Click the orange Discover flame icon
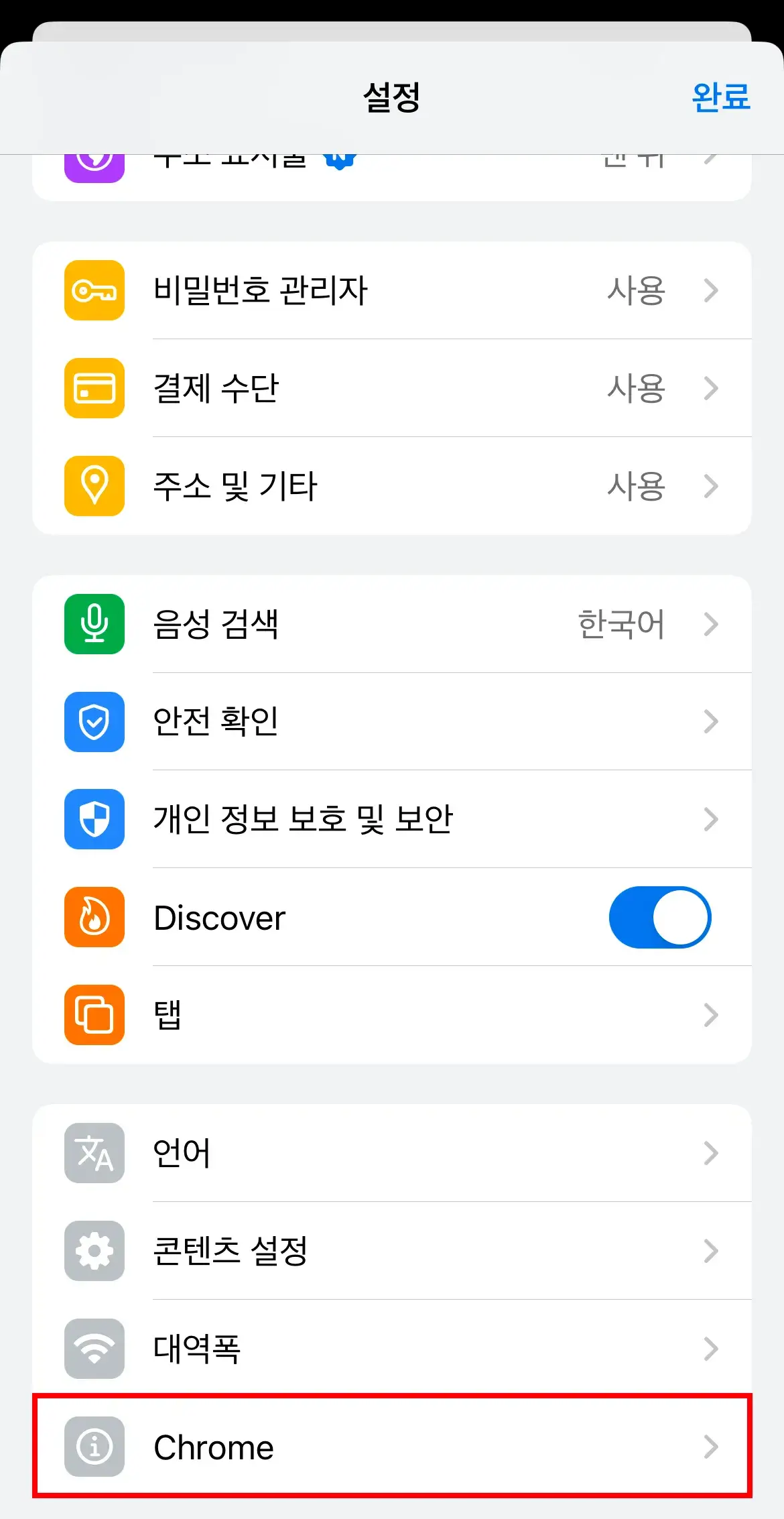The height and width of the screenshot is (1519, 784). [x=94, y=918]
